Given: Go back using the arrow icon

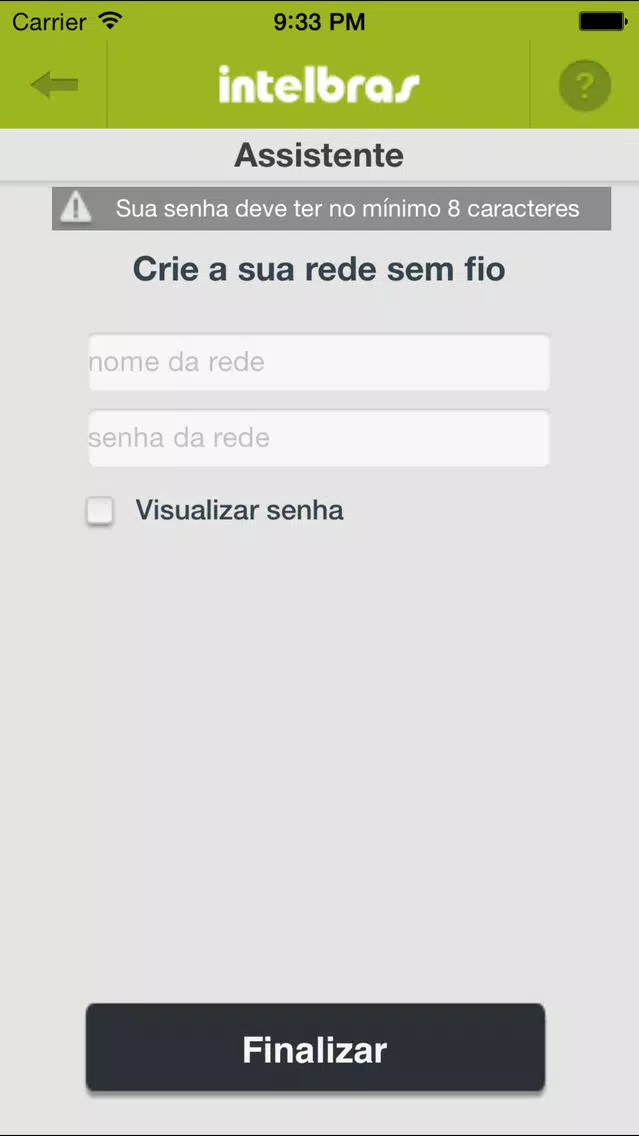Looking at the screenshot, I should (x=54, y=85).
